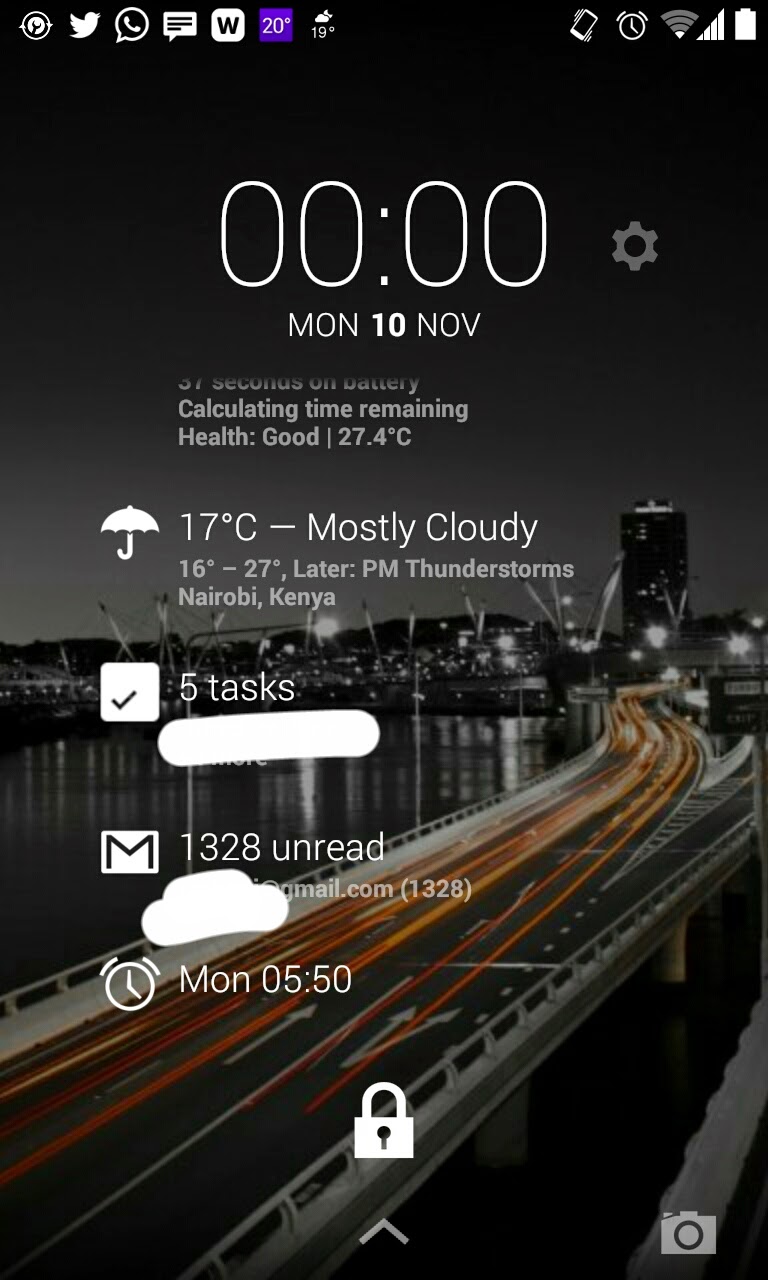Open the 1328 unread Gmail row
The image size is (768, 1280).
point(282,848)
